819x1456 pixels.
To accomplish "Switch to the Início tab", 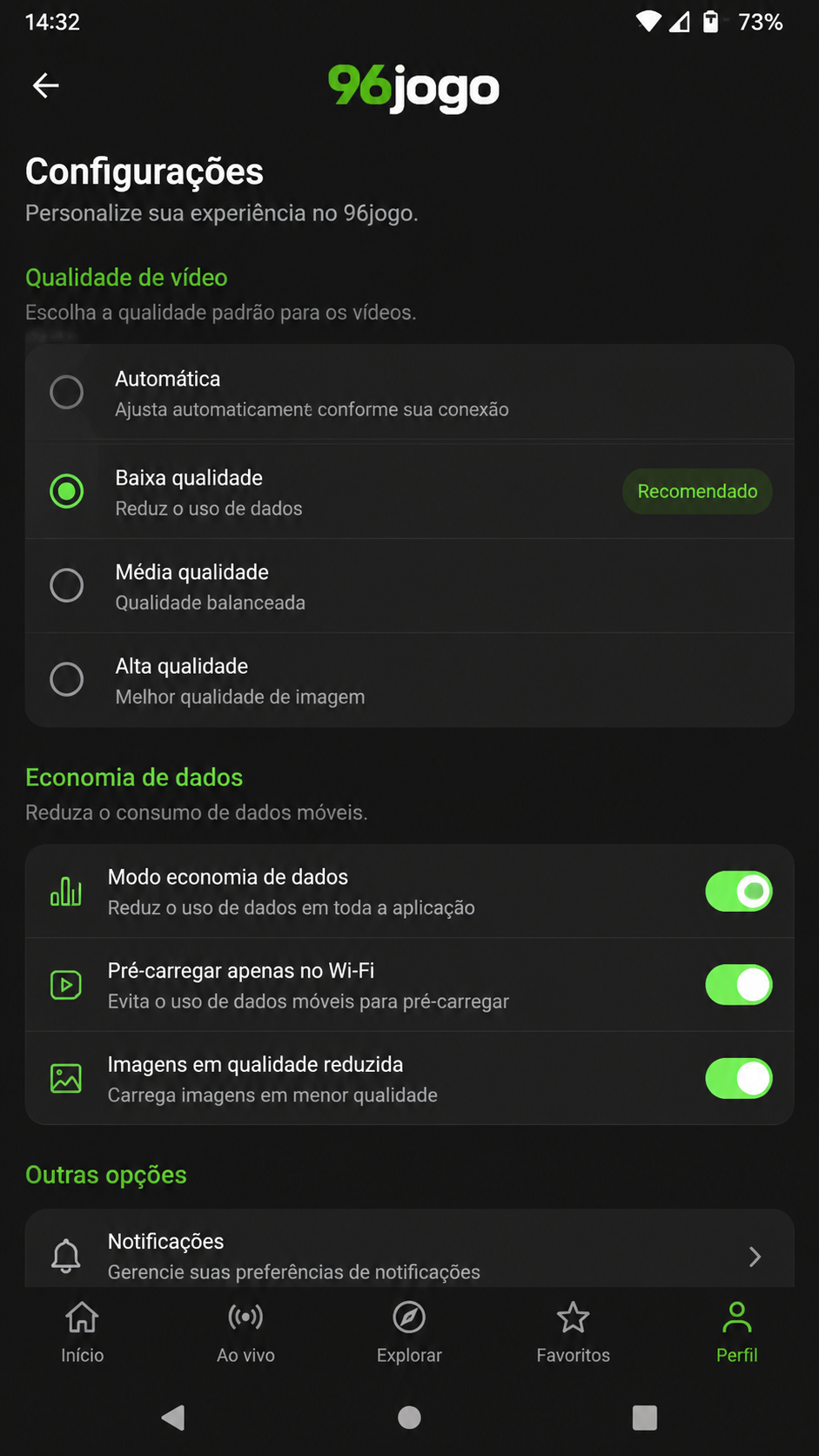I will [x=83, y=1332].
